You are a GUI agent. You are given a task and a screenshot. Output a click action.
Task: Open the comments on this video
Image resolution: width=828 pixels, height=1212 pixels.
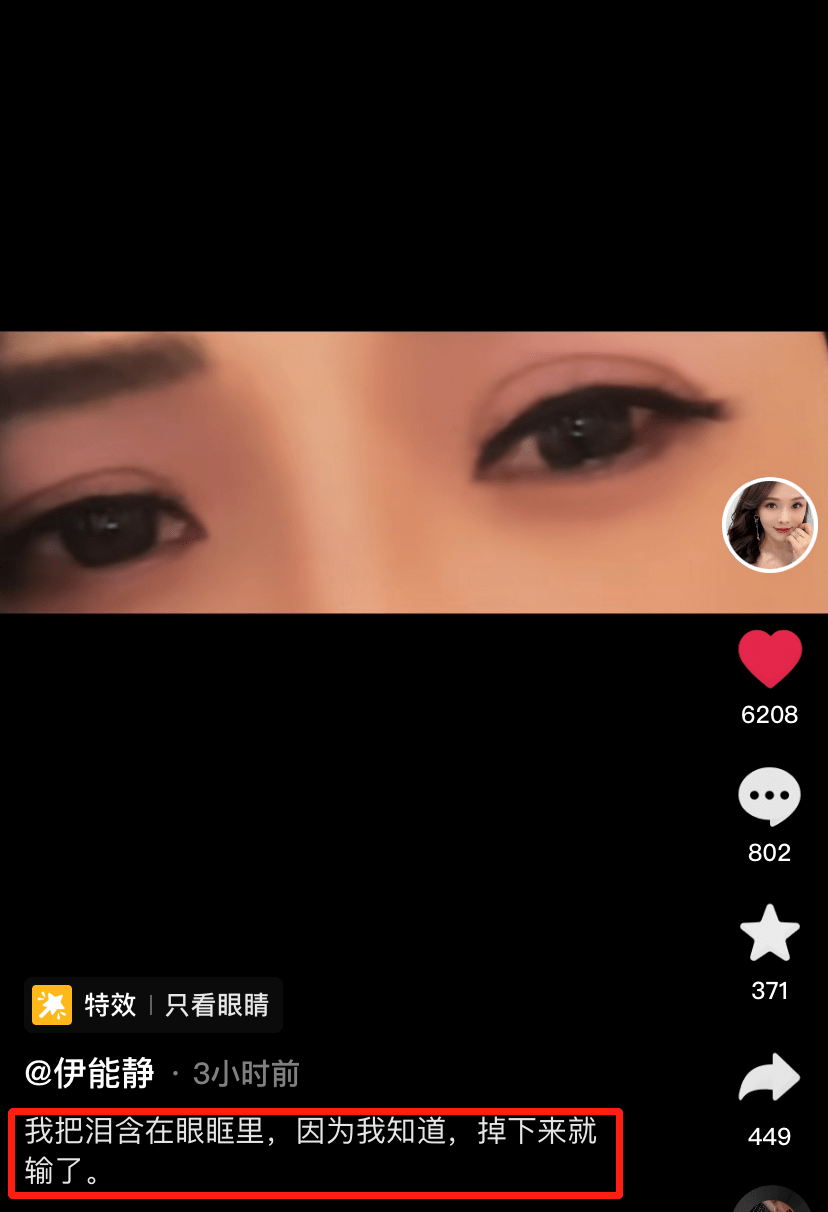click(x=770, y=796)
